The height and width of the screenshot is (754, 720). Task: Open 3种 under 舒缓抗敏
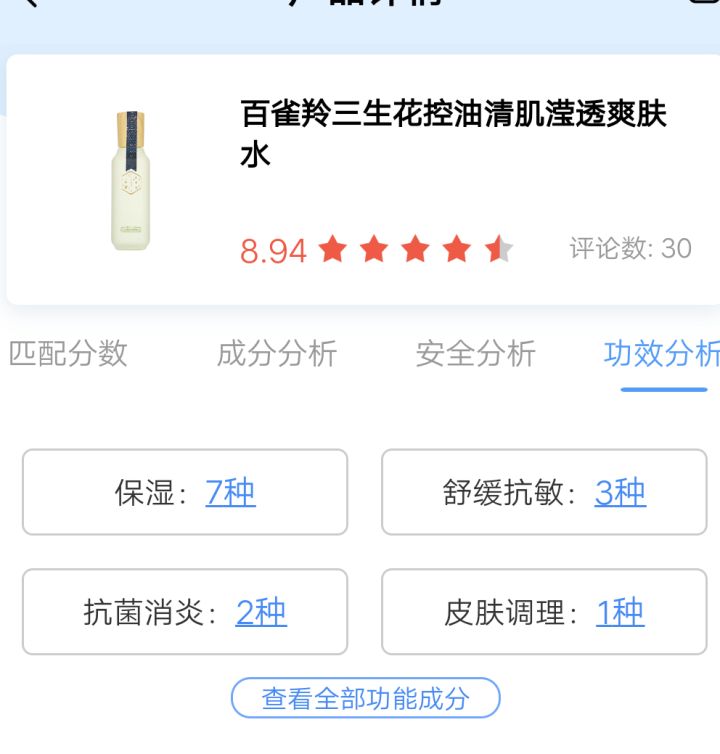pyautogui.click(x=622, y=493)
